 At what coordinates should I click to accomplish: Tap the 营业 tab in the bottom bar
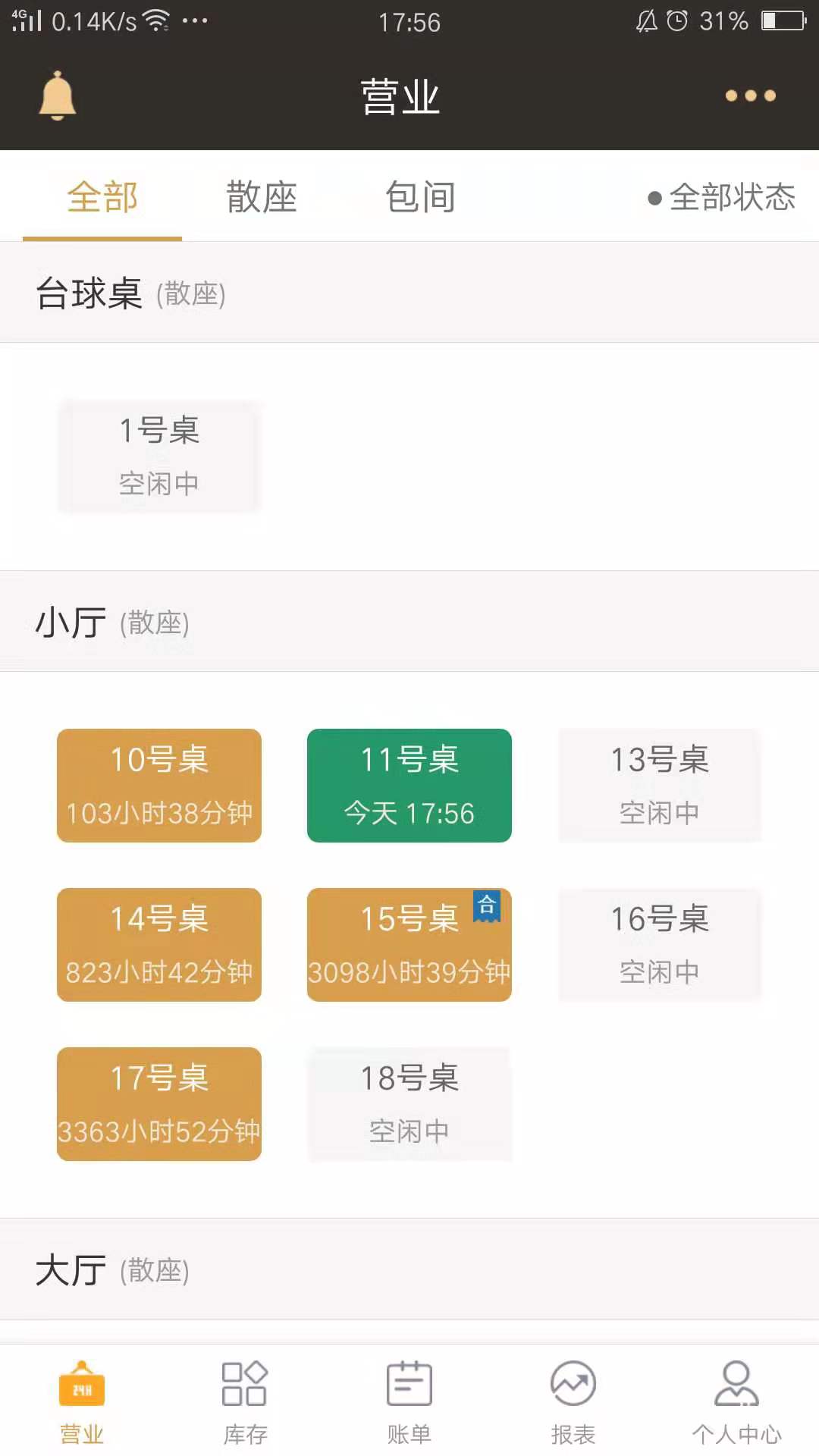pos(82,1402)
